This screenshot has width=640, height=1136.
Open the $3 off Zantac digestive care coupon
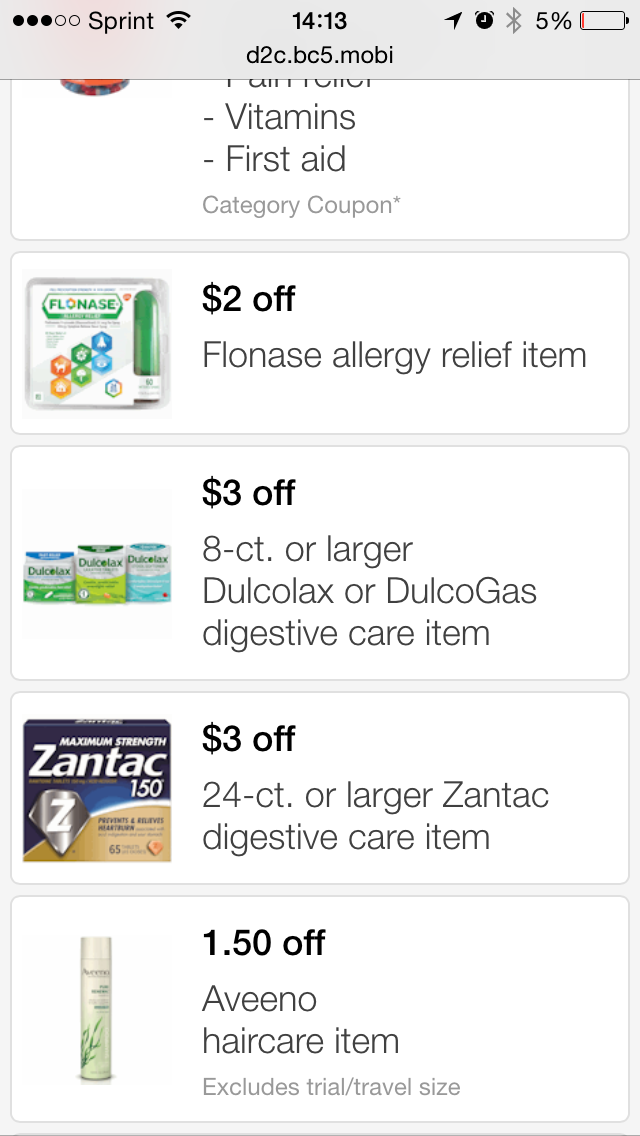(320, 788)
